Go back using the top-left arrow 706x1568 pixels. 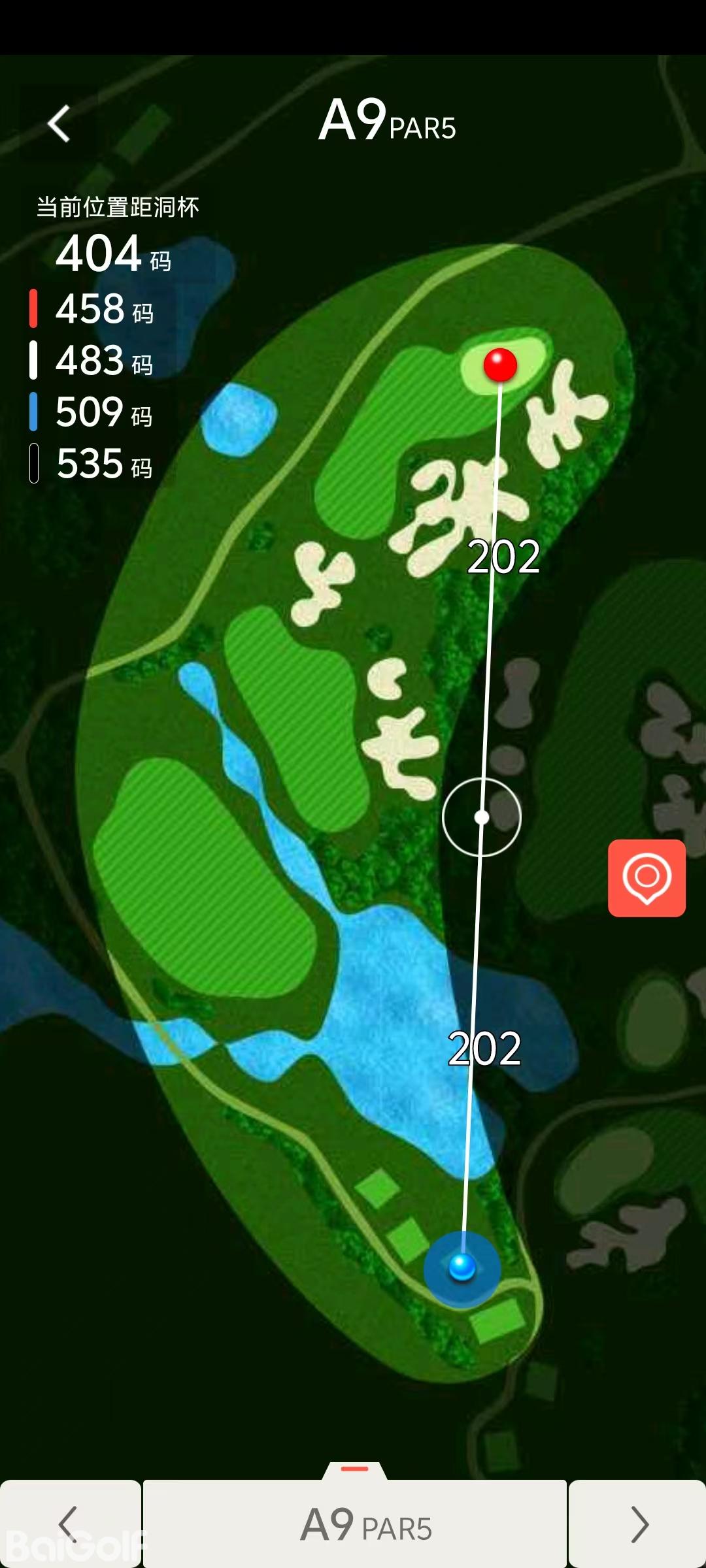click(x=59, y=123)
